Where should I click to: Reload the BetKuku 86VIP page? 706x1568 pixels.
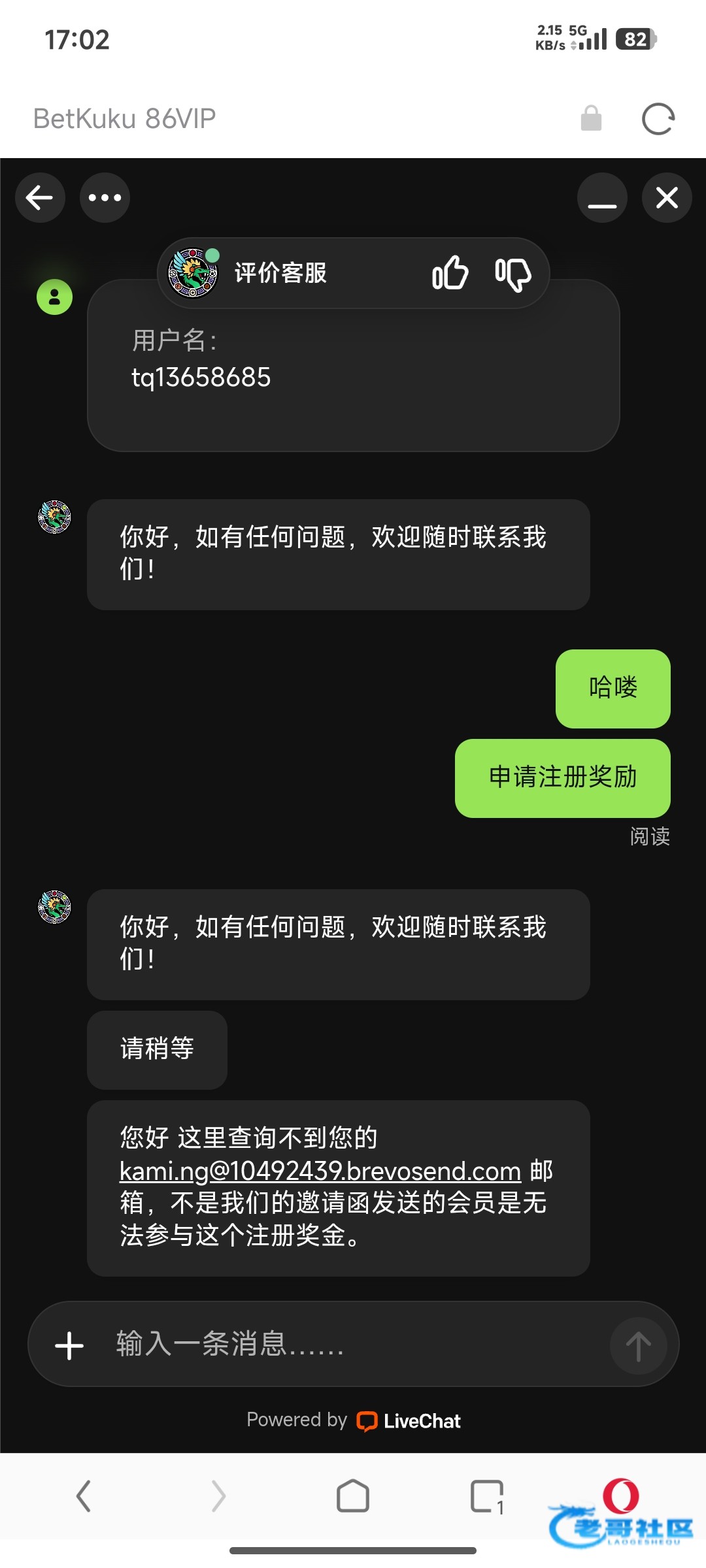(658, 119)
